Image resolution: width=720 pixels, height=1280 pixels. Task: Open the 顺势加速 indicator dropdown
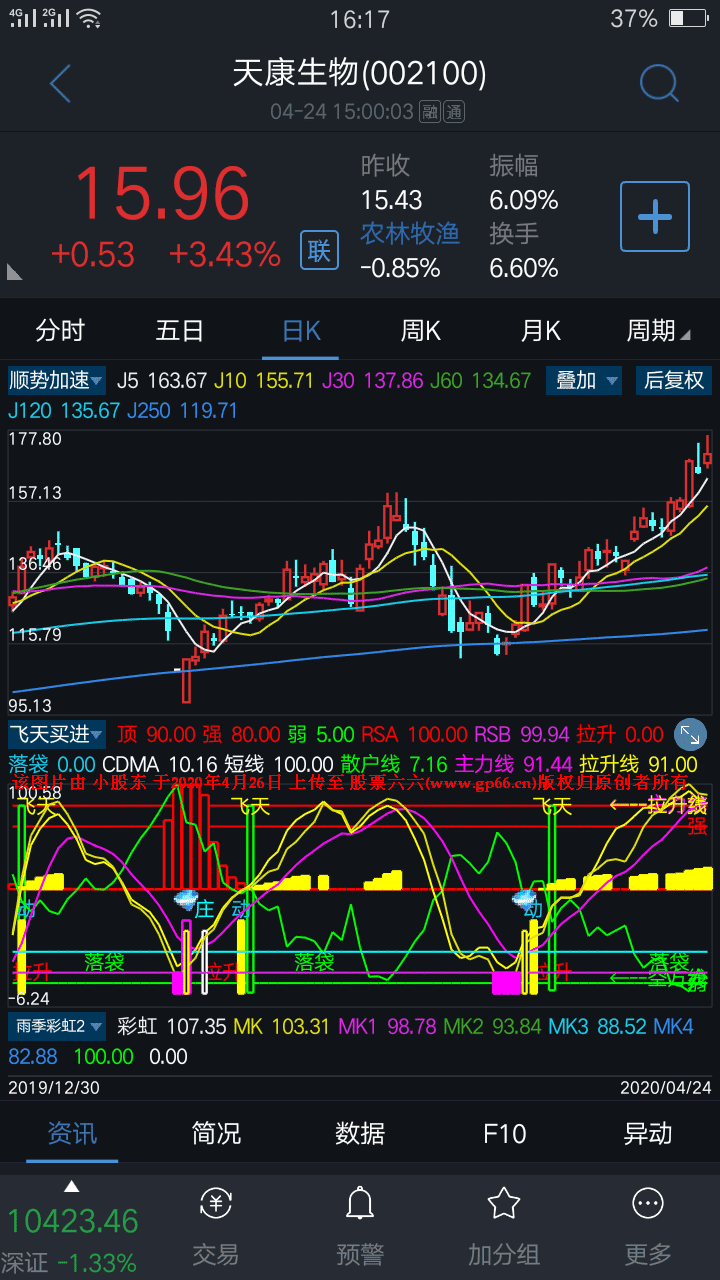56,380
